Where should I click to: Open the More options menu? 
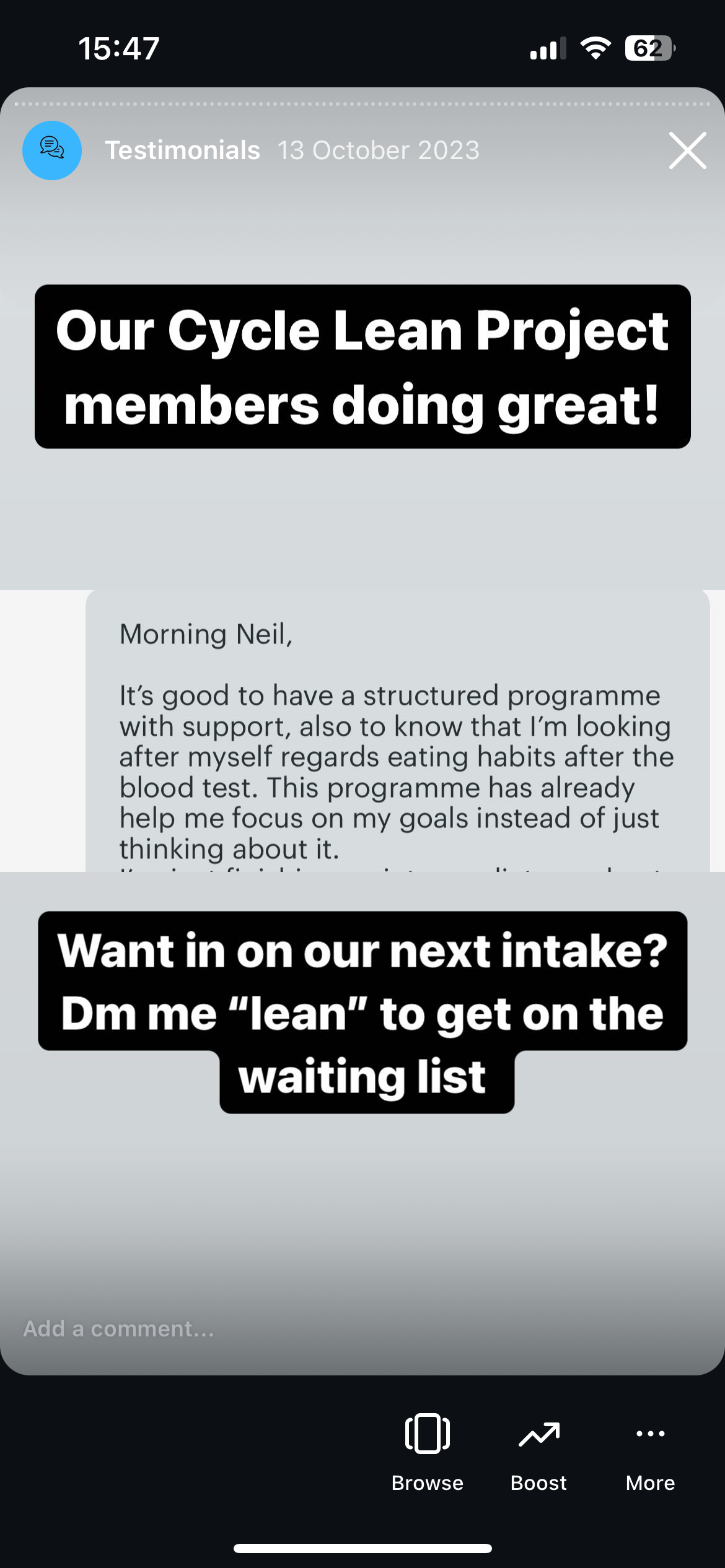point(650,1450)
